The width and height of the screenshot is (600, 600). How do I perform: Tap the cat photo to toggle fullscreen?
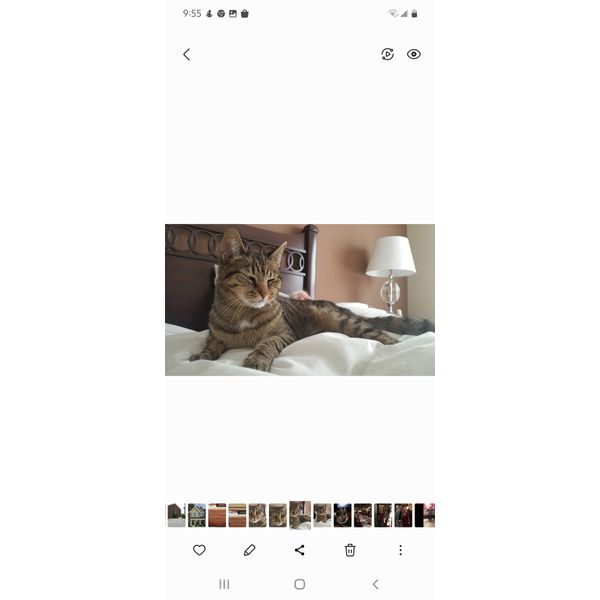tap(300, 300)
